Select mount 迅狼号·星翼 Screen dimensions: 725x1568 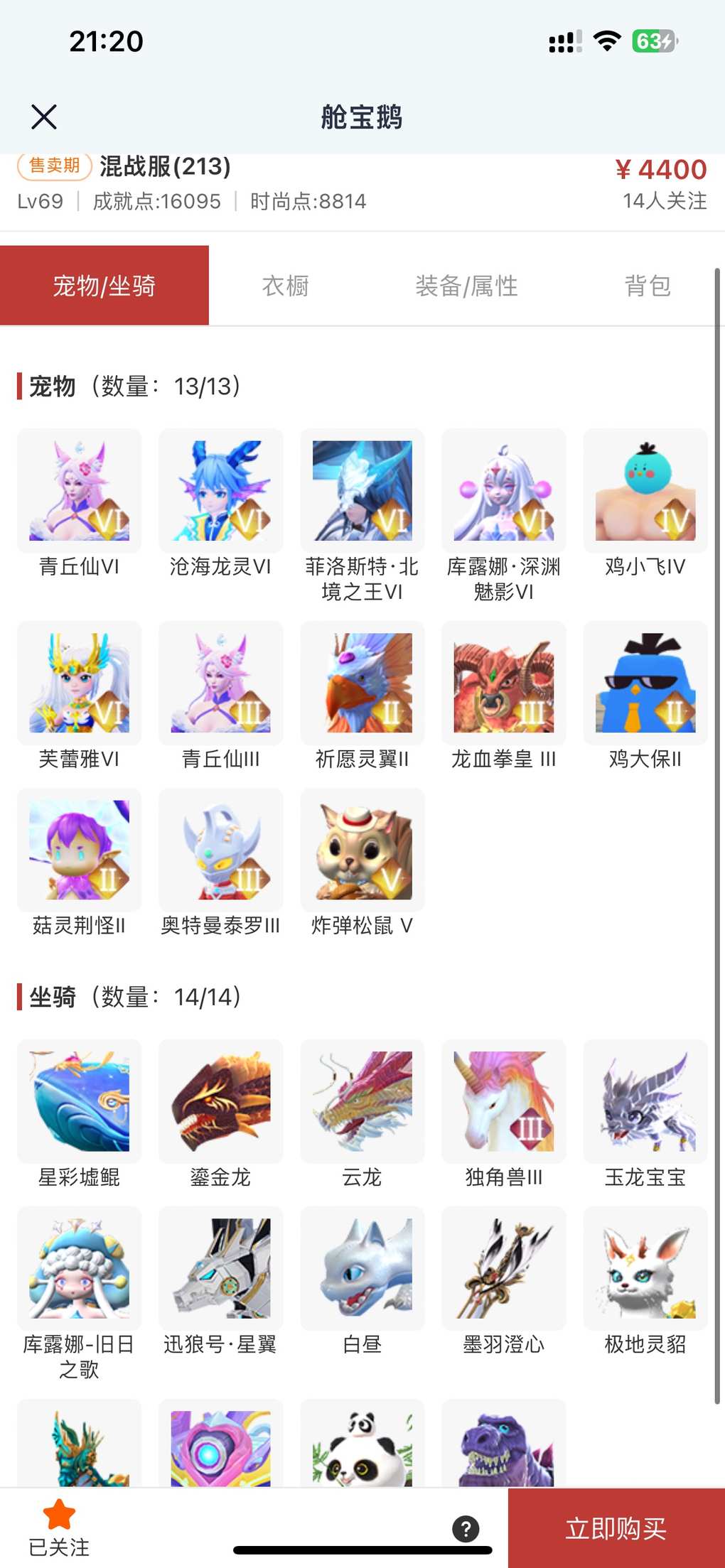click(220, 1268)
